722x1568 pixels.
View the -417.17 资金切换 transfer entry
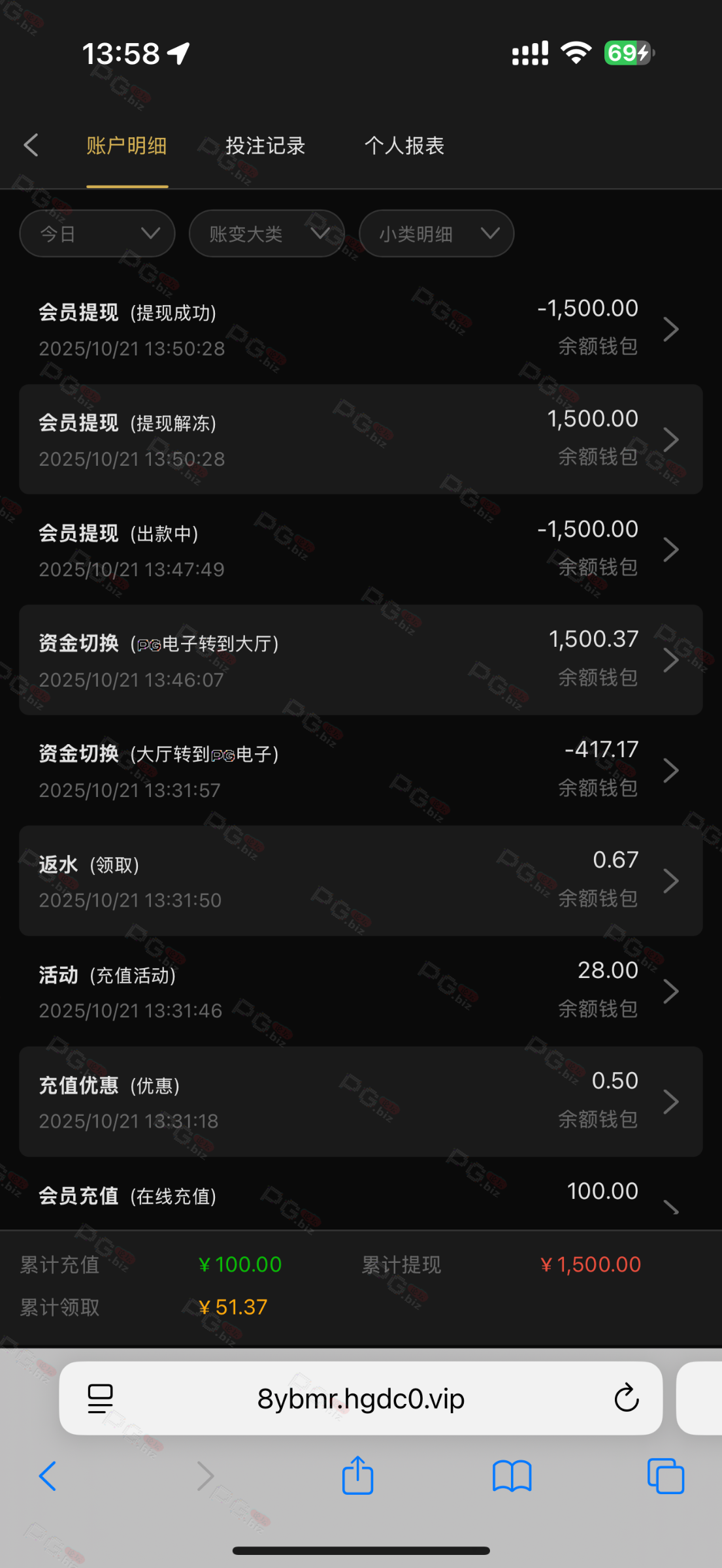tap(361, 770)
